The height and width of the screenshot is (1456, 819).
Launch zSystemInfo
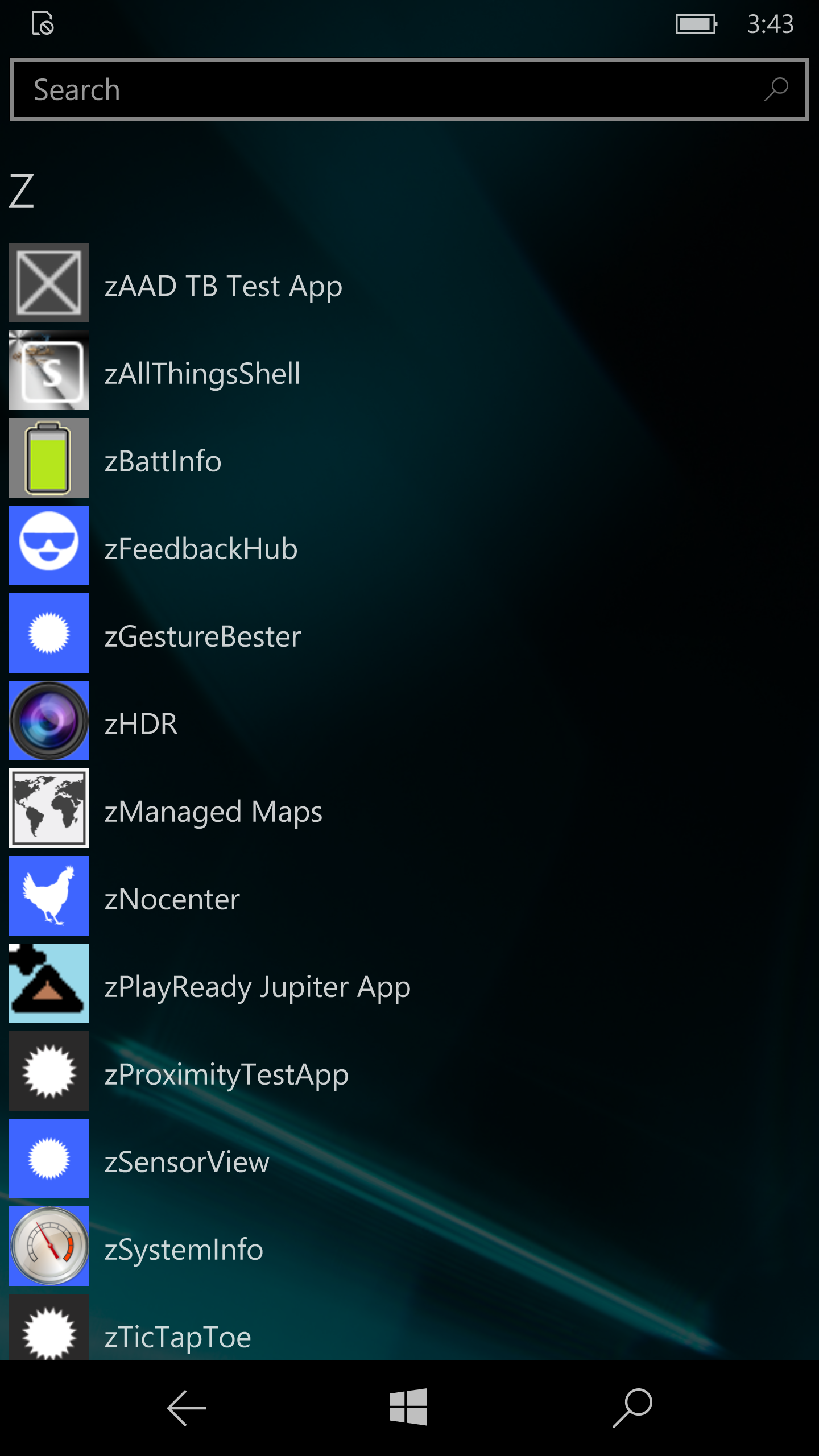tap(409, 1246)
